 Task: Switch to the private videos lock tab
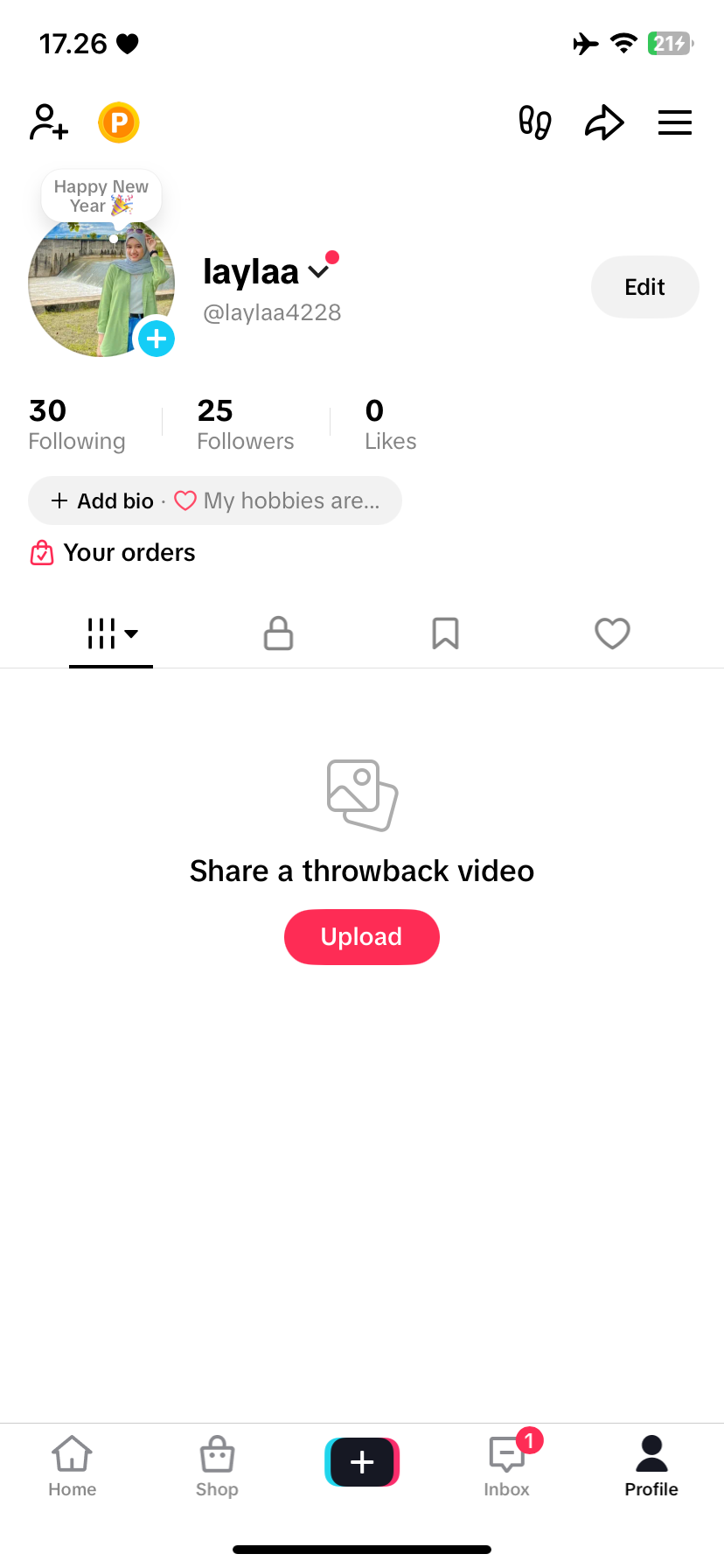click(278, 633)
